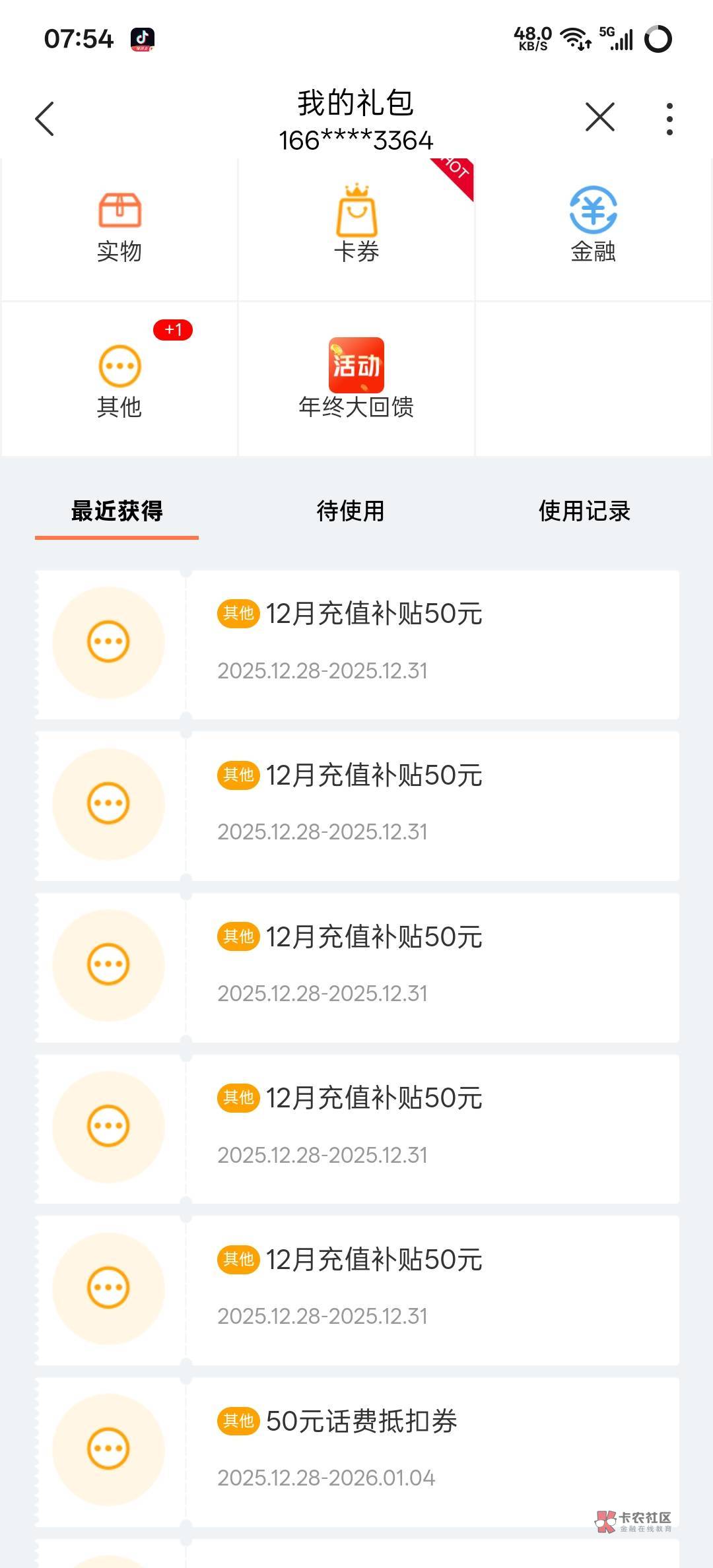Open the 年终大回馈 activity

point(356,379)
